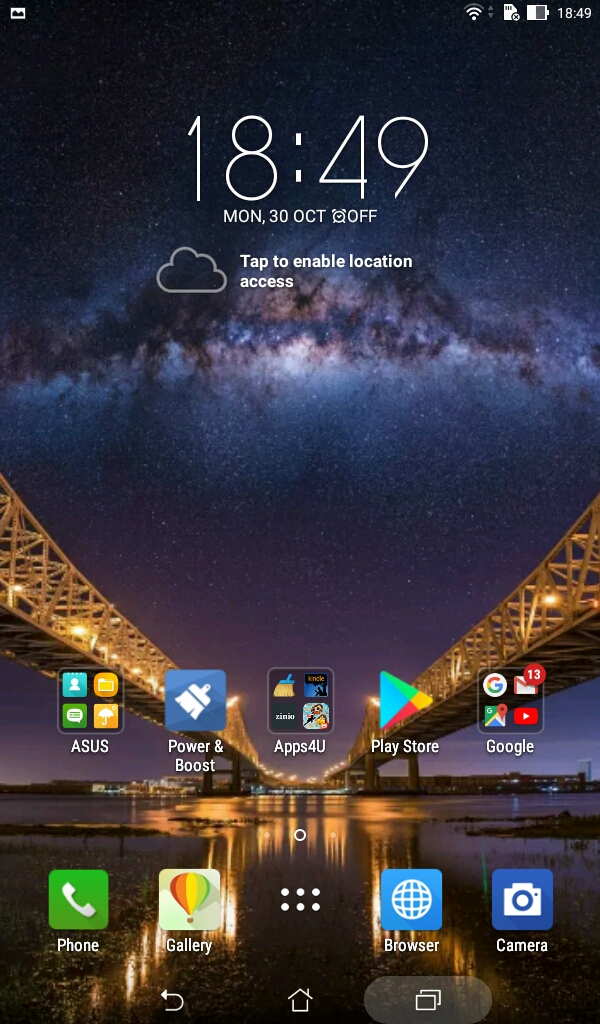Open the all apps drawer
Viewport: 600px width, 1024px height.
click(x=300, y=899)
